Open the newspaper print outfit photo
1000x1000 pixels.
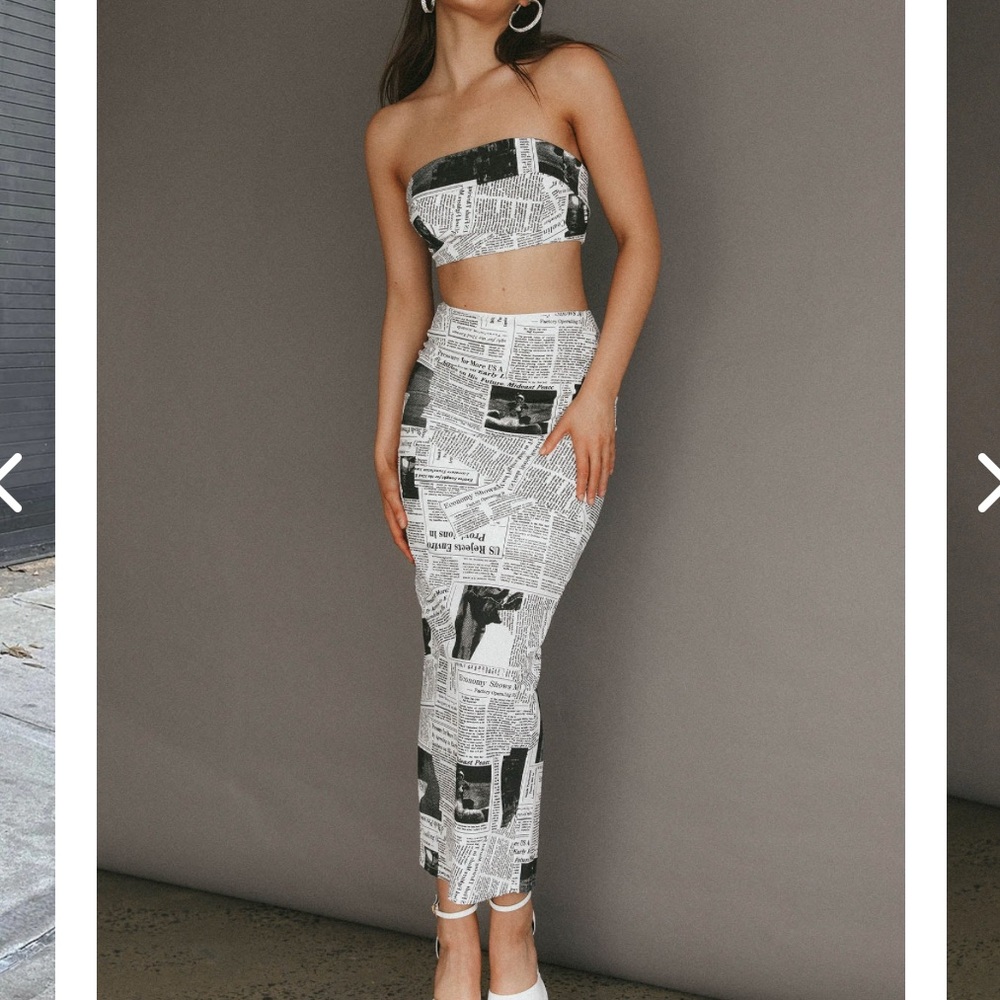tap(500, 500)
